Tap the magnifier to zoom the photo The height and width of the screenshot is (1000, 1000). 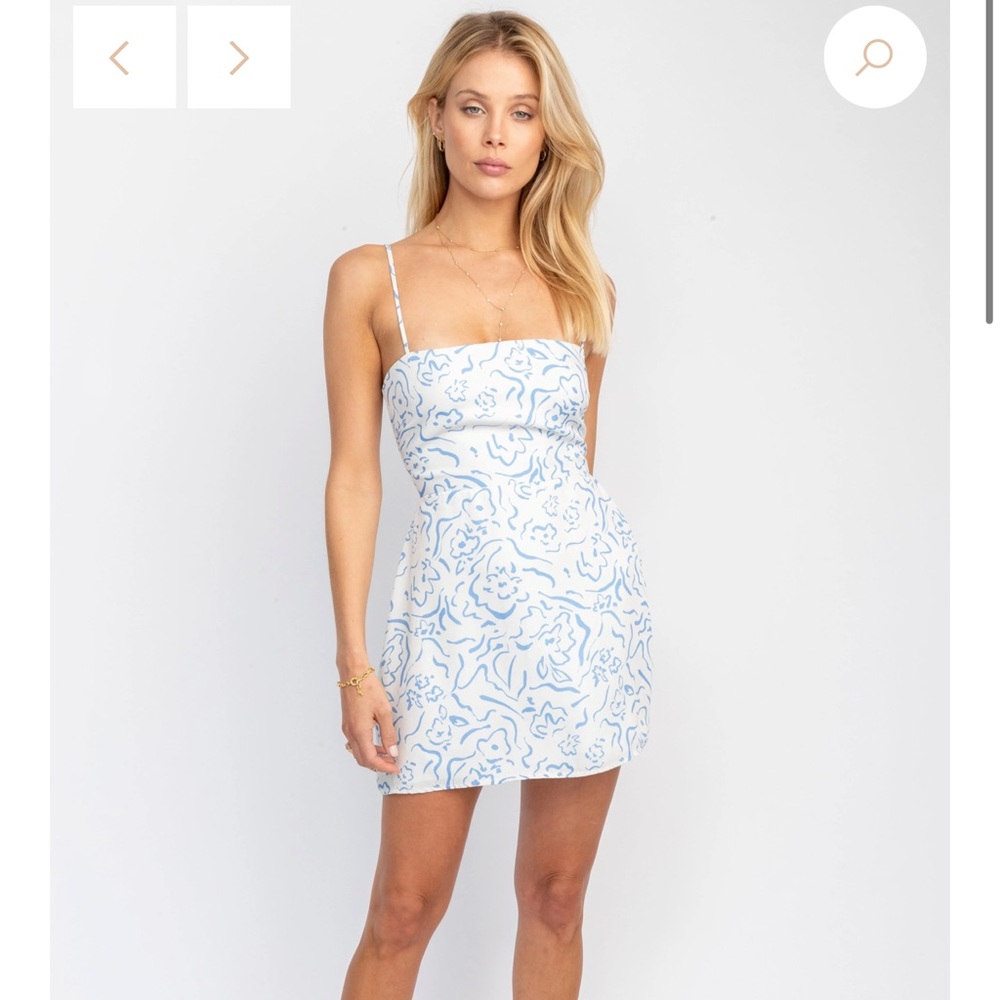click(874, 57)
